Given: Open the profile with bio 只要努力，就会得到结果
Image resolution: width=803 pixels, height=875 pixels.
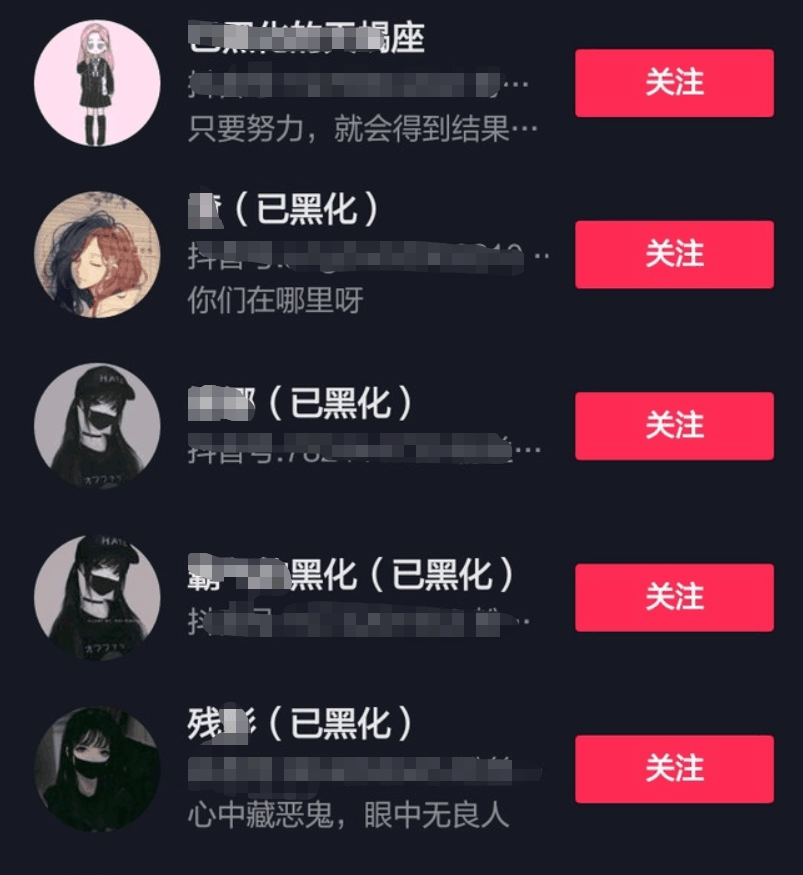Looking at the screenshot, I should click(97, 83).
